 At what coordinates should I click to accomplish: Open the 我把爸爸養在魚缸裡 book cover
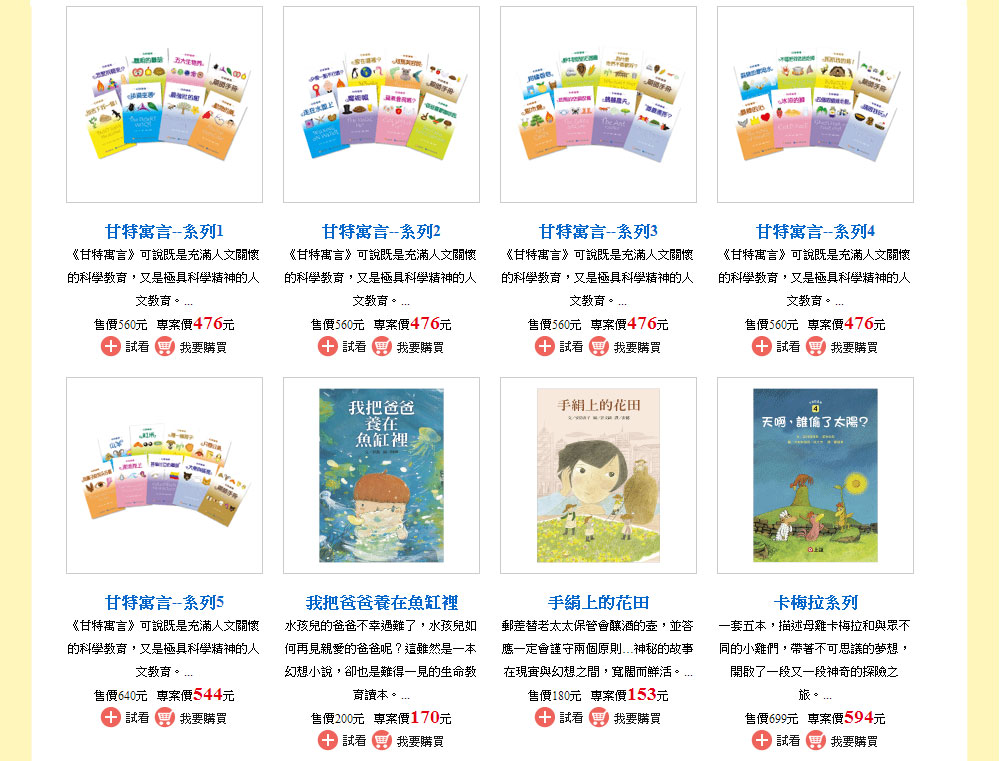click(381, 475)
